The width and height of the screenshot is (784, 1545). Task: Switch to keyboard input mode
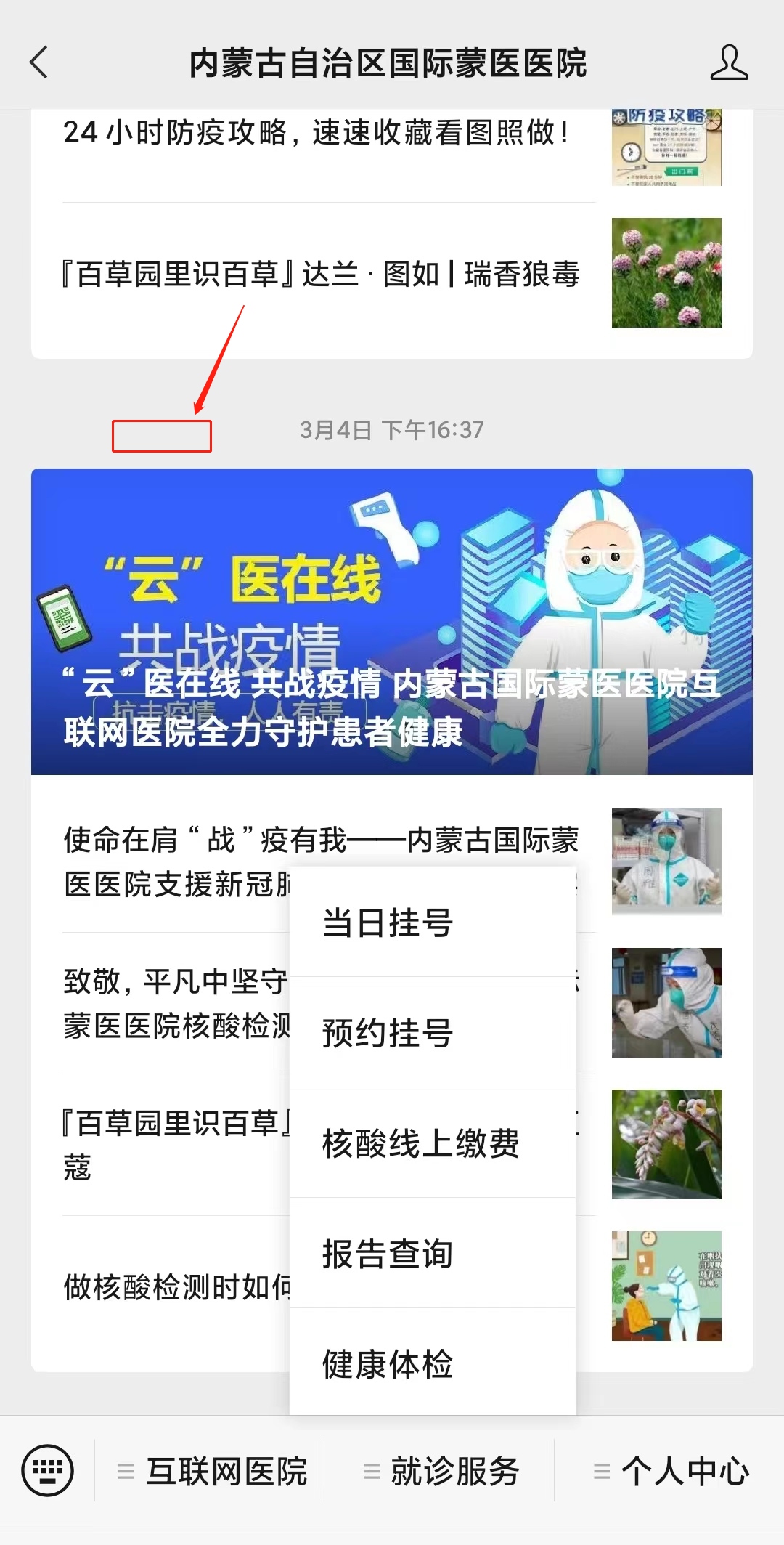47,1470
